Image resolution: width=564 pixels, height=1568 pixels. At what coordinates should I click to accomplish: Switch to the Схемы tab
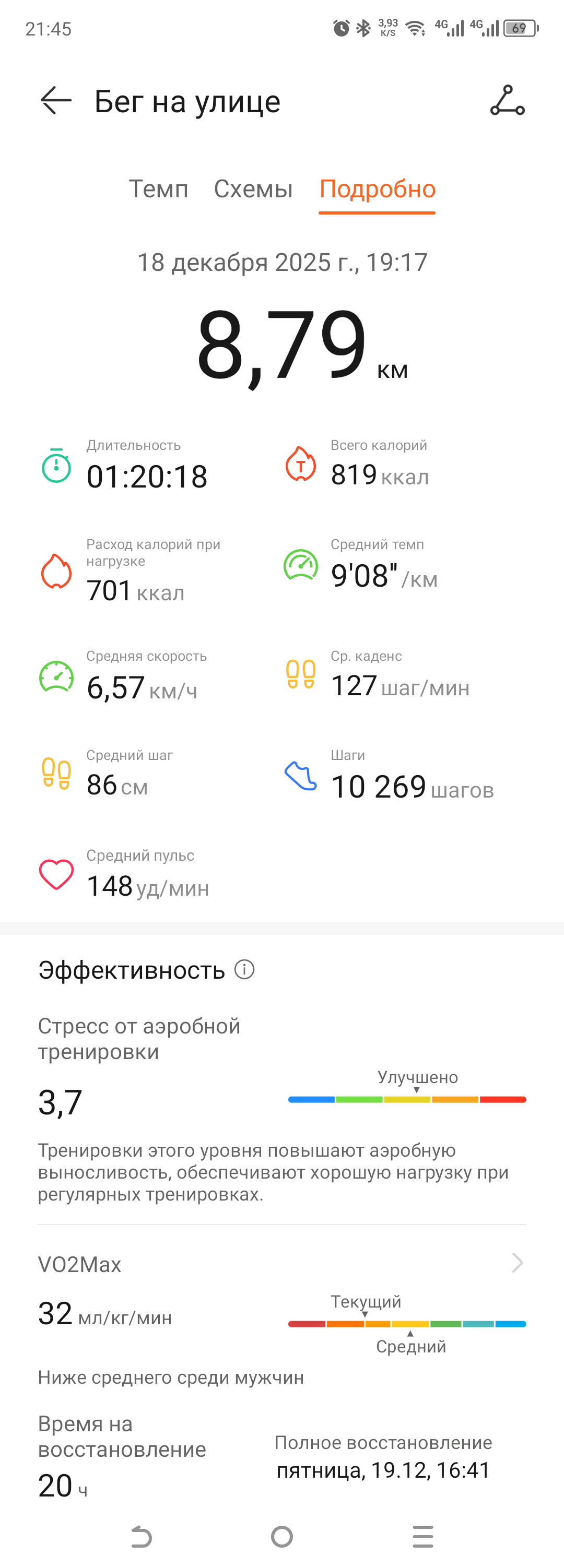click(253, 189)
